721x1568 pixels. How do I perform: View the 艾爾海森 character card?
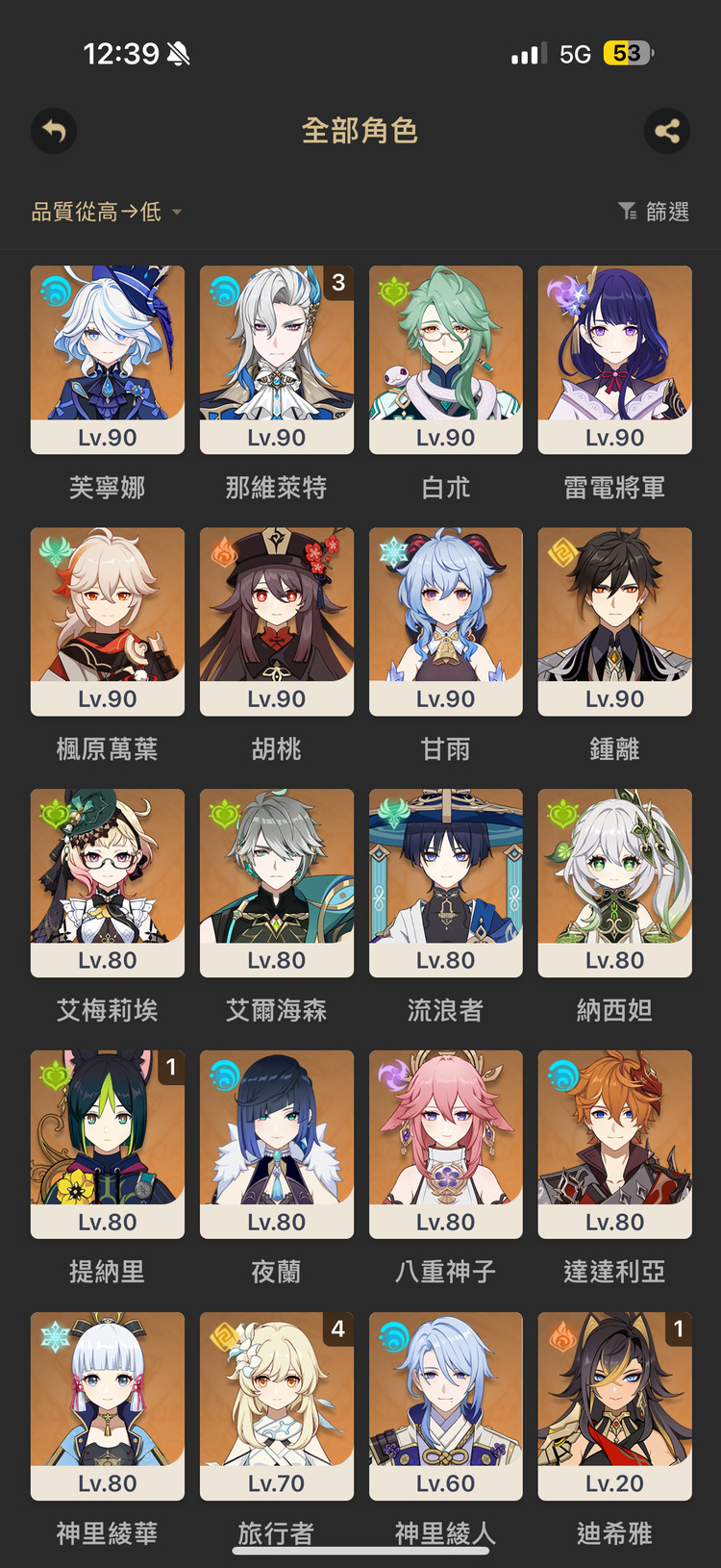tap(277, 882)
